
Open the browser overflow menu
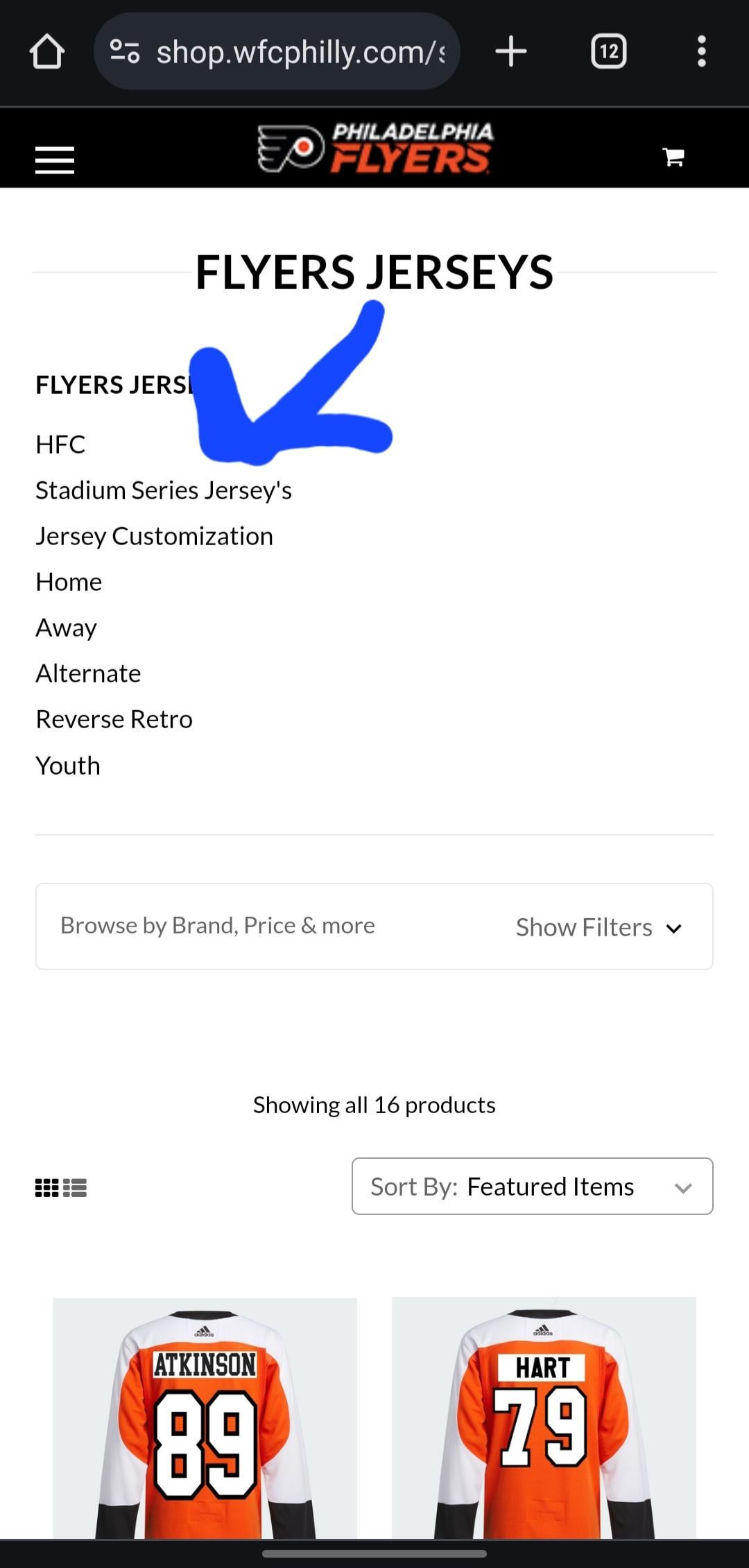click(x=702, y=52)
